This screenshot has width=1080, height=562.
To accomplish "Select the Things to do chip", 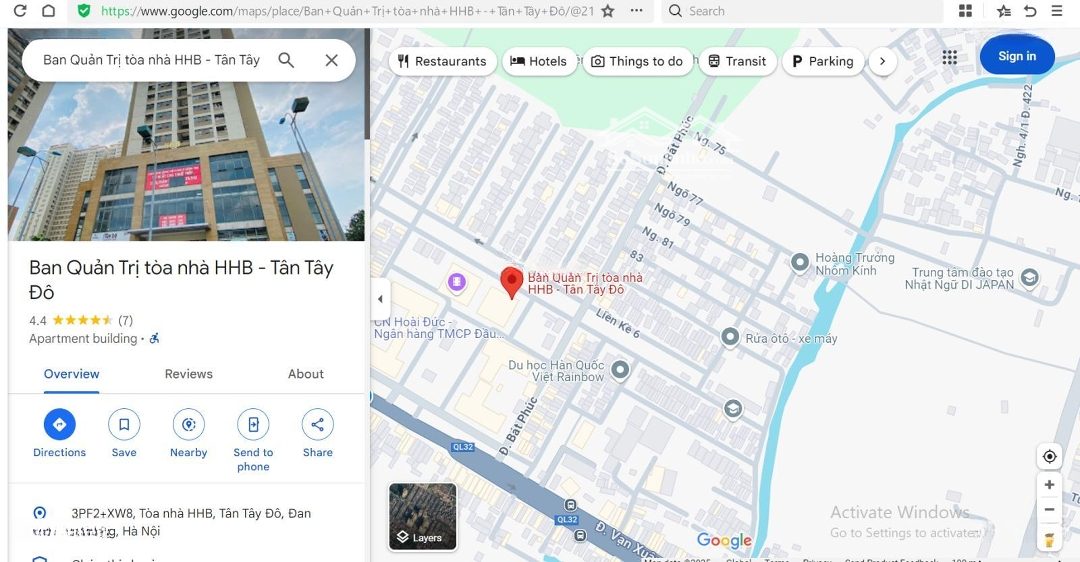I will pos(637,61).
